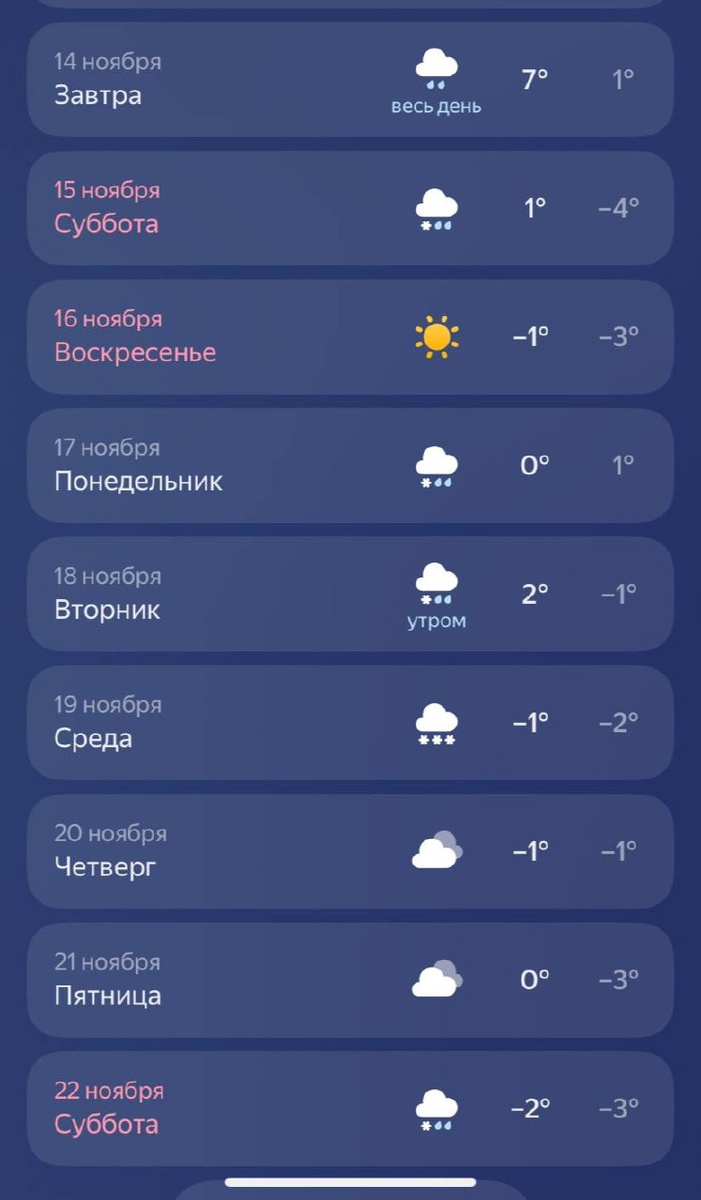Show the 22 ноября Суббота forecast

point(350,1108)
